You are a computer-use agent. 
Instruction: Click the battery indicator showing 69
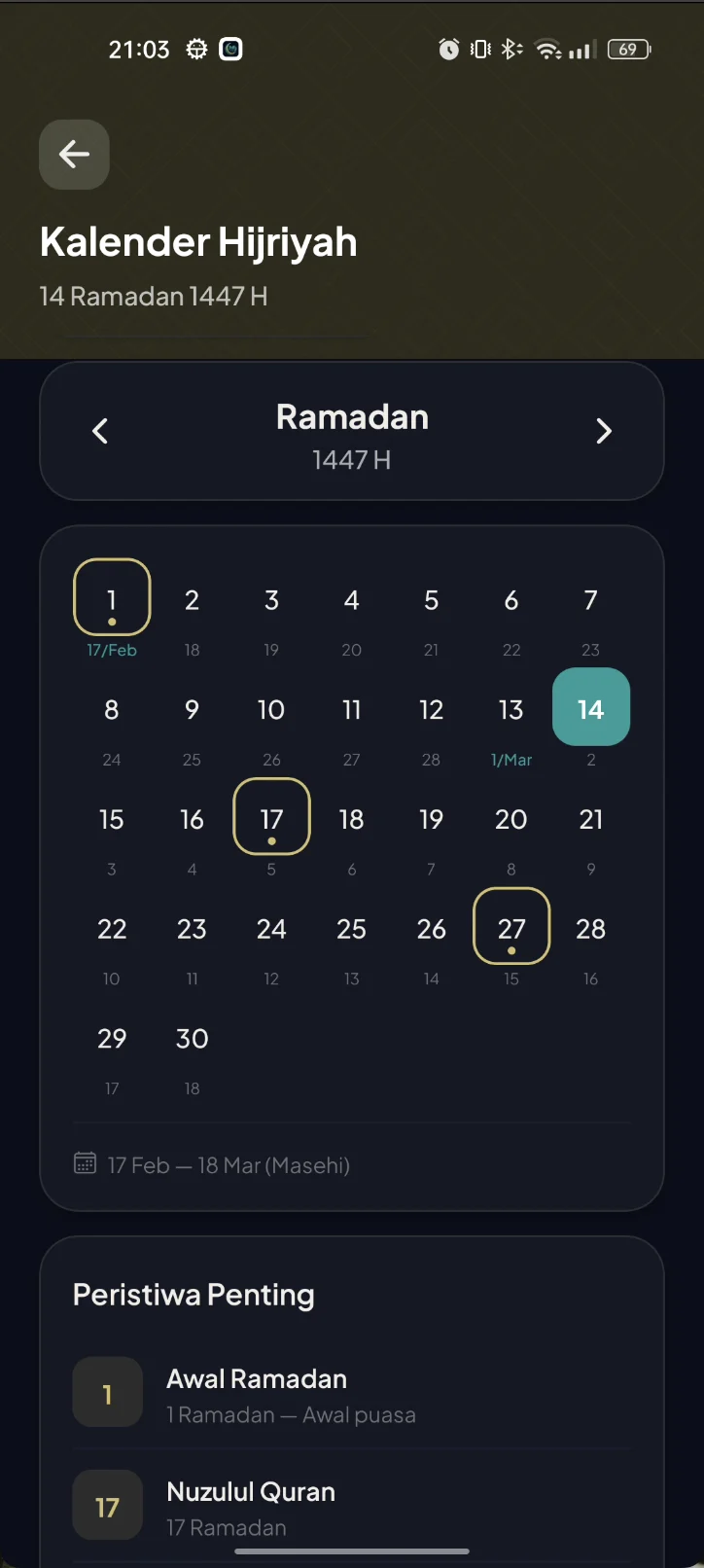(x=628, y=49)
